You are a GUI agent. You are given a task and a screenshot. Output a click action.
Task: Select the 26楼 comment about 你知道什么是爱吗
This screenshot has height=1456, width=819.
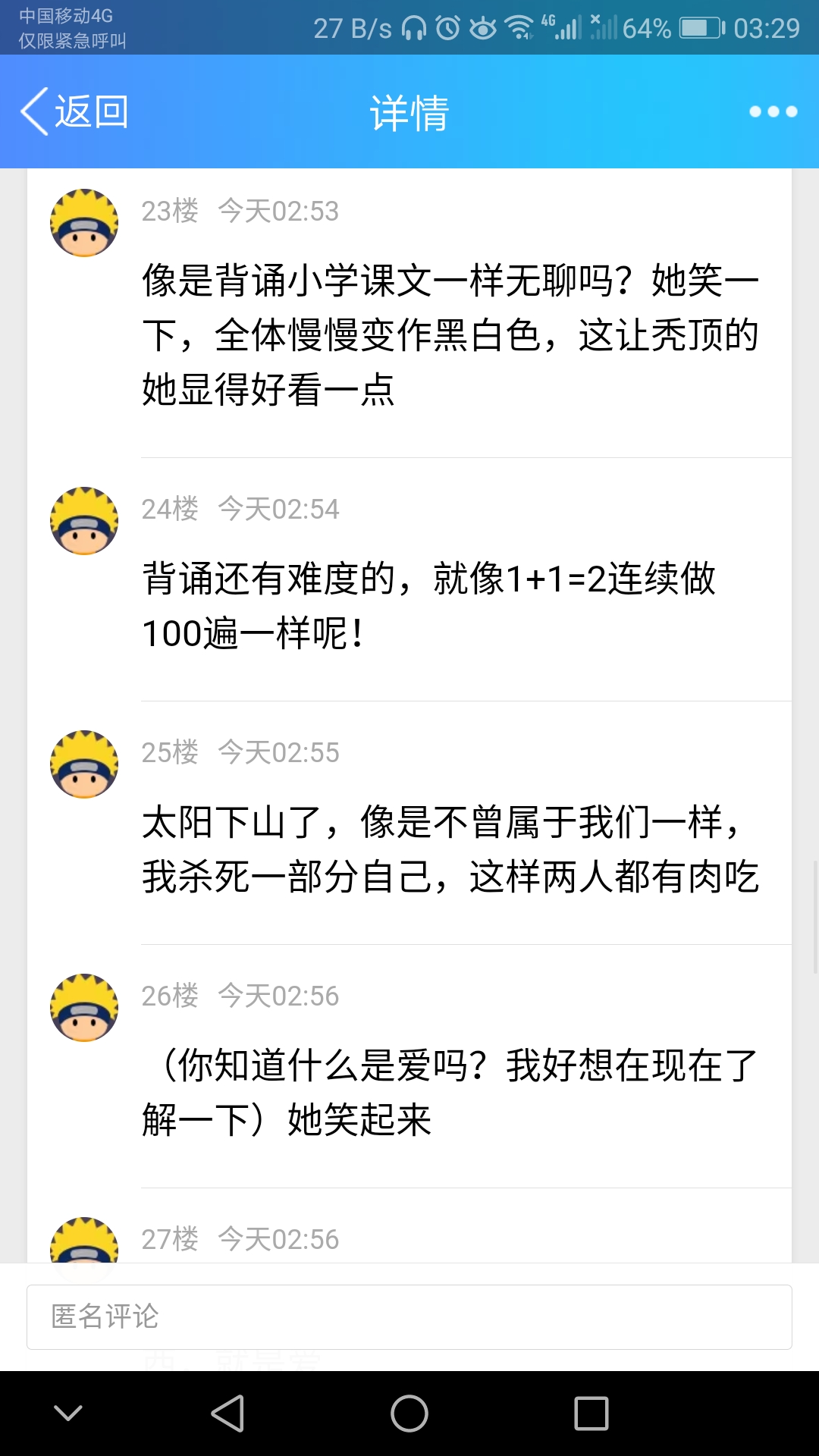[450, 1092]
